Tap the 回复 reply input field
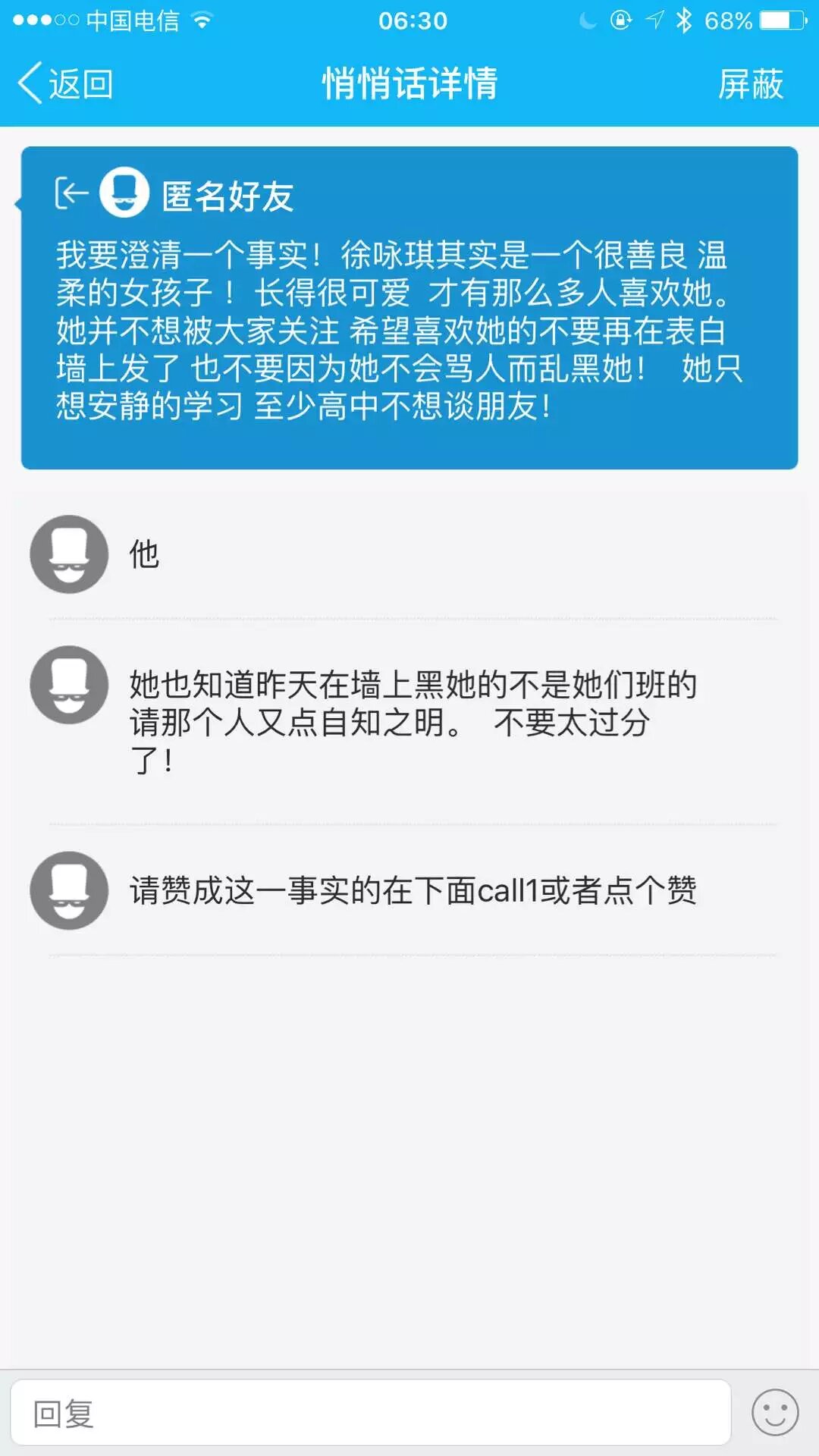 tap(370, 1413)
